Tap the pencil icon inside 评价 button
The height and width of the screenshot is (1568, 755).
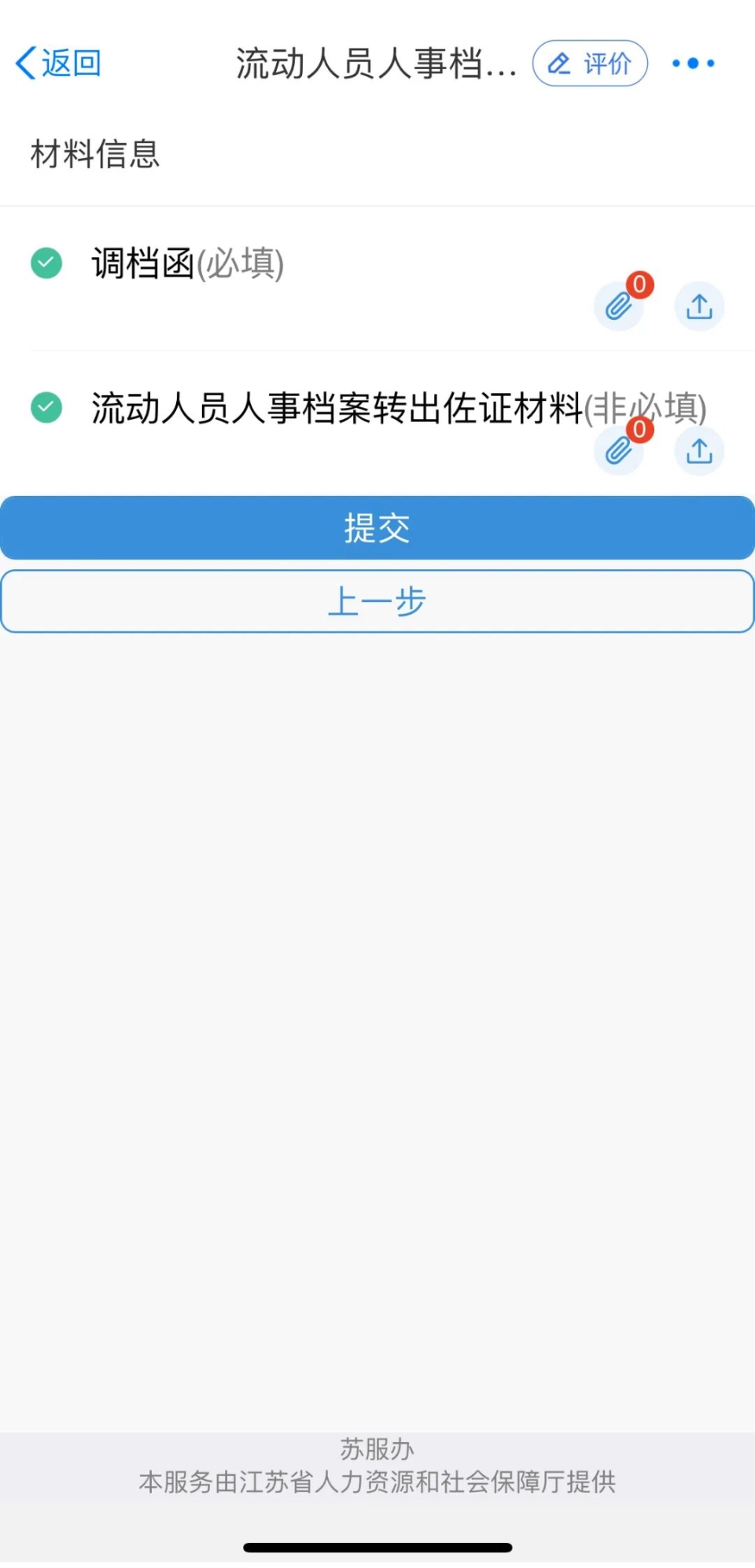560,63
